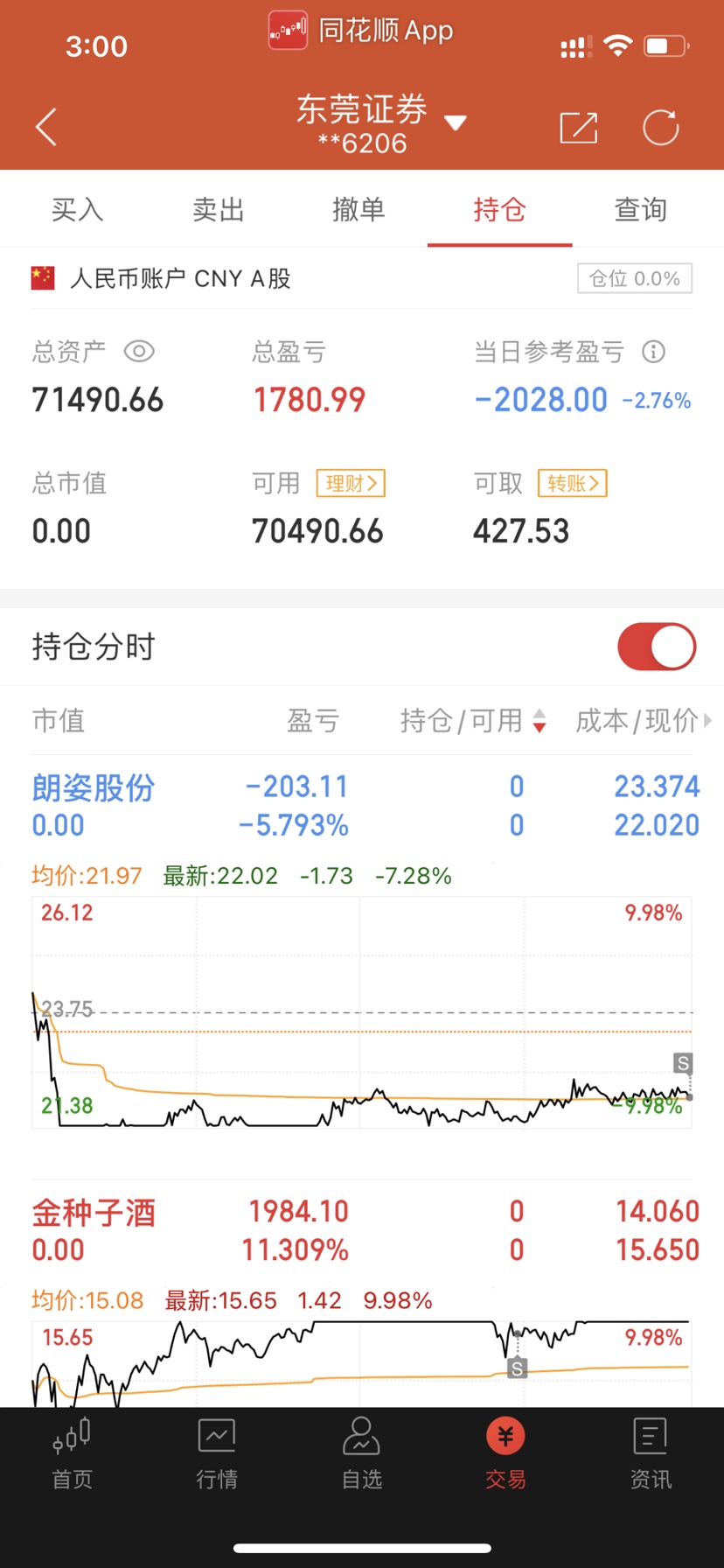724x1568 pixels.
Task: Open the 自选 tab
Action: point(361,1454)
